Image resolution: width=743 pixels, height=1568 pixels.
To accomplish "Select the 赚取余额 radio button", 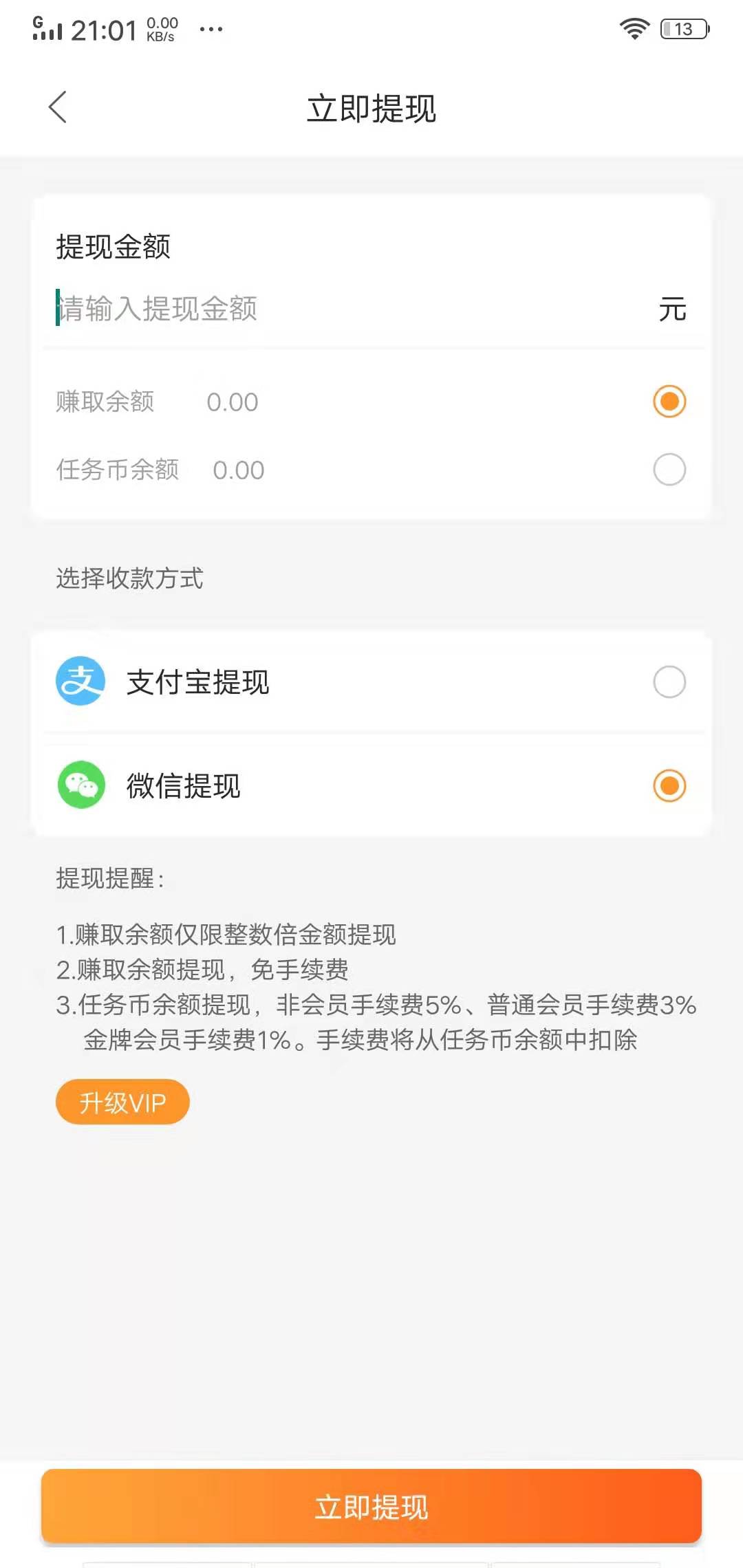I will (x=668, y=402).
